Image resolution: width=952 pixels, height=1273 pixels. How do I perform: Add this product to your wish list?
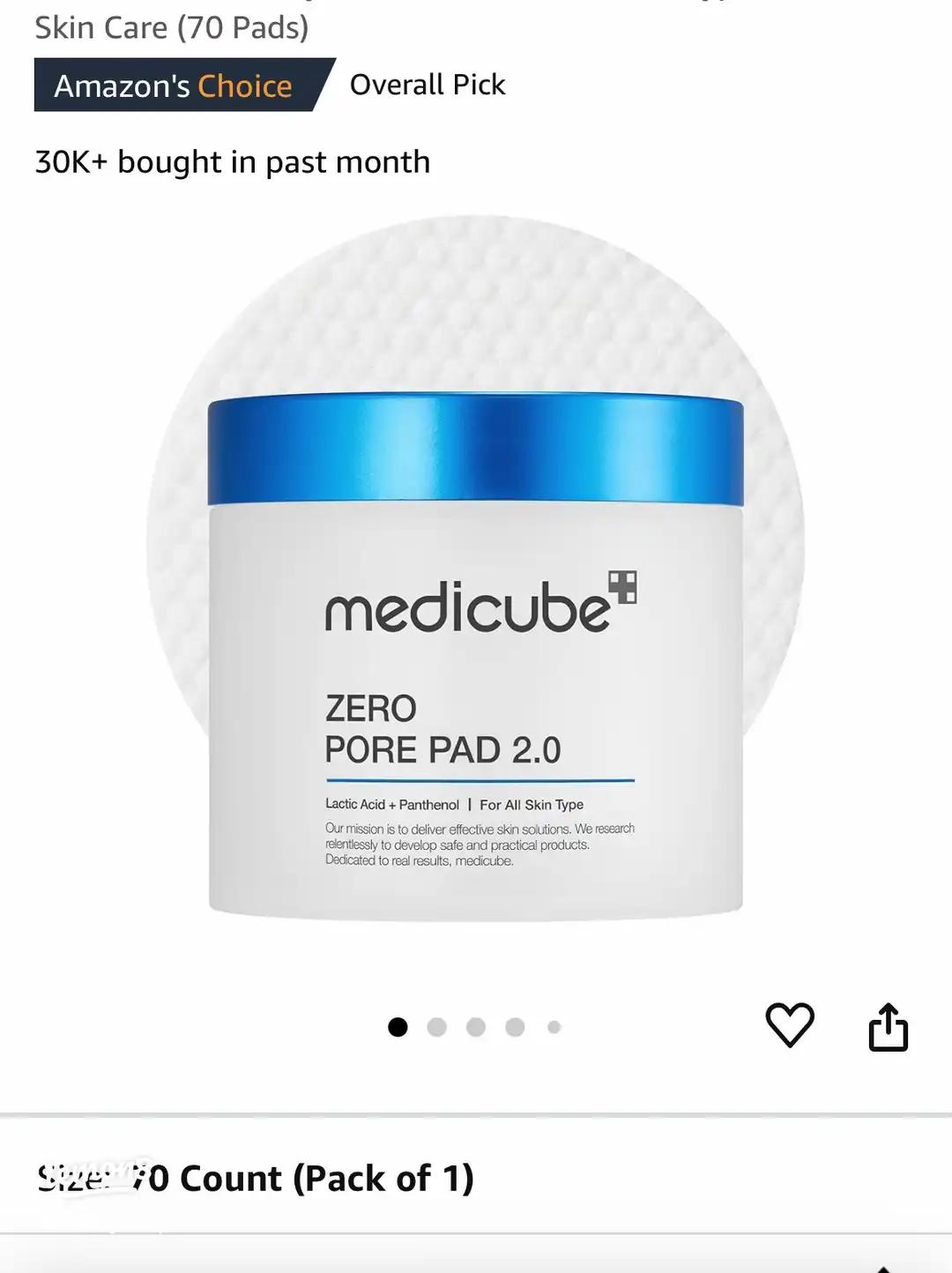[789, 1025]
